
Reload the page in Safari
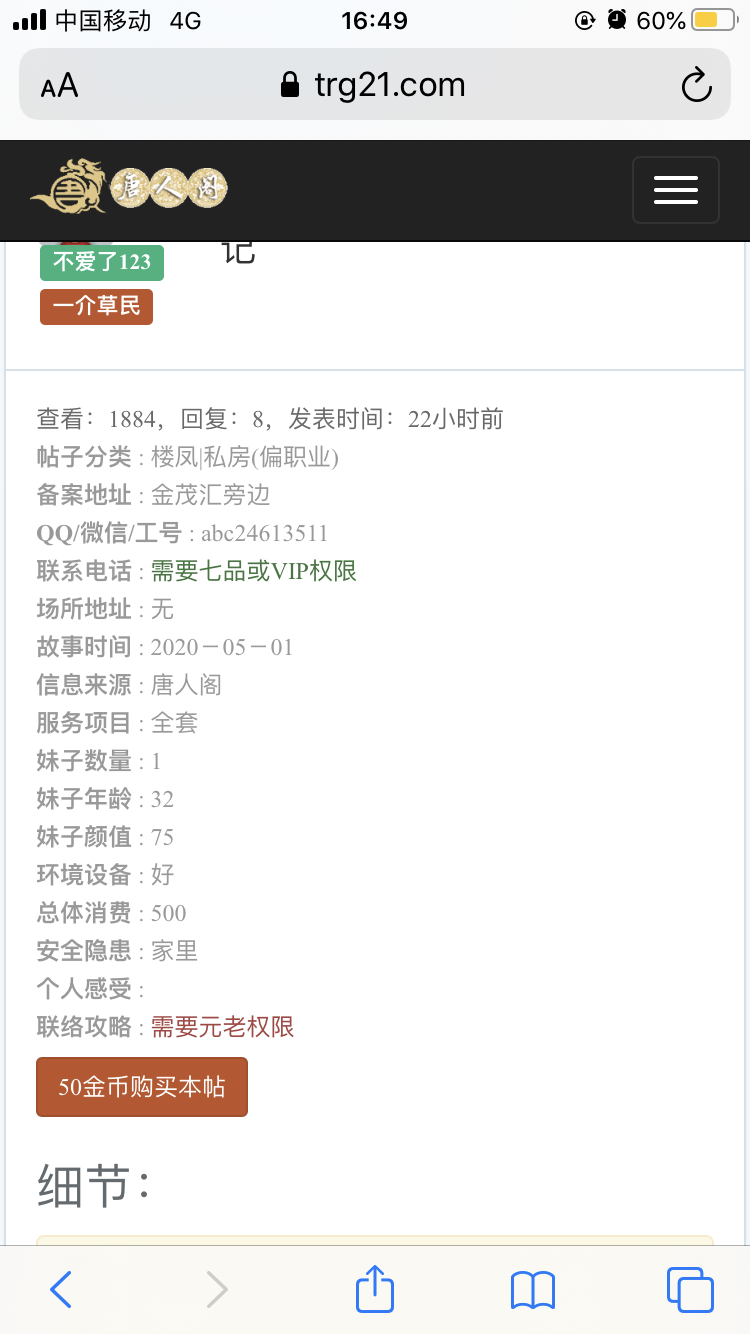696,85
